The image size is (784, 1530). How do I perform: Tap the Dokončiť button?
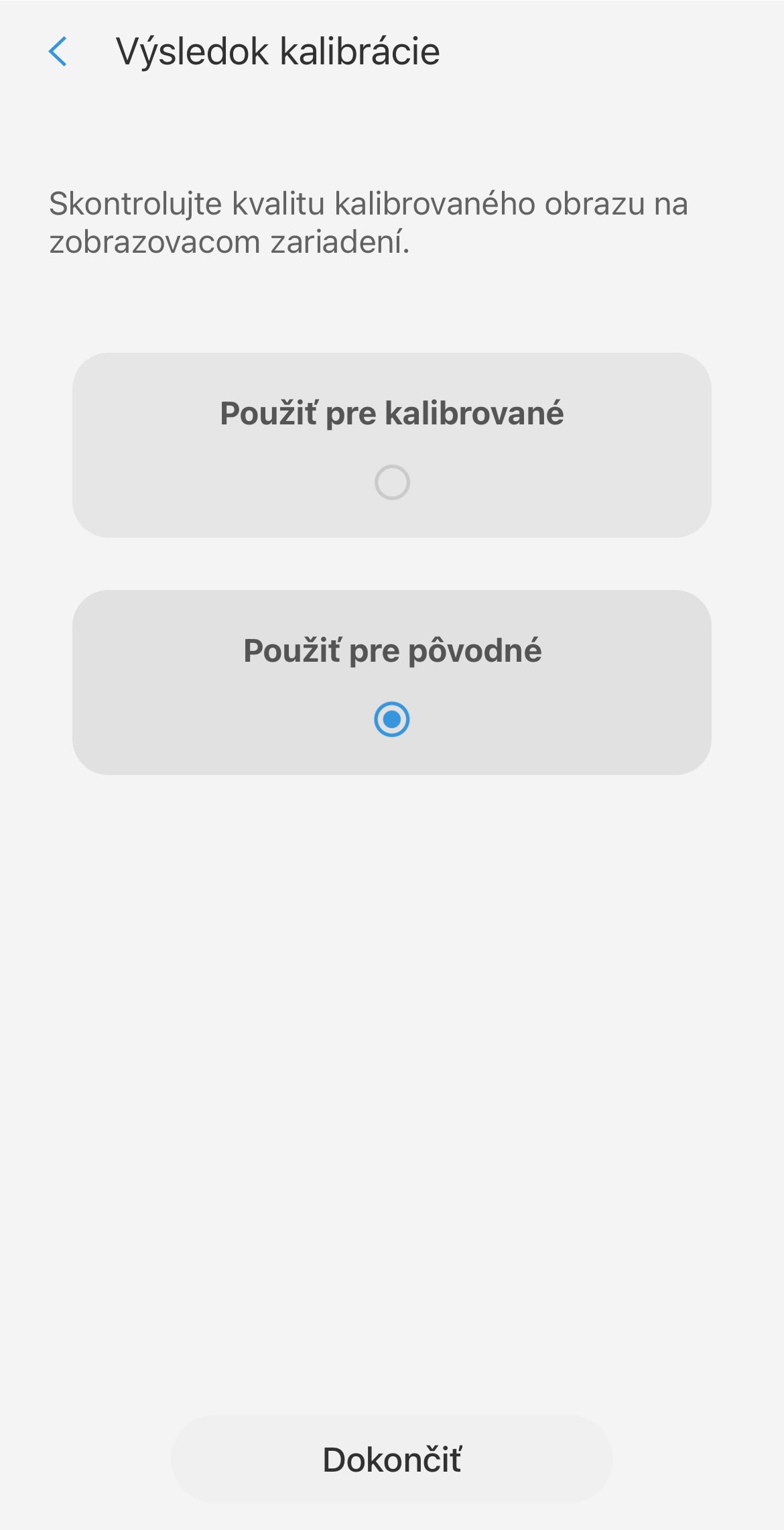pyautogui.click(x=392, y=1459)
